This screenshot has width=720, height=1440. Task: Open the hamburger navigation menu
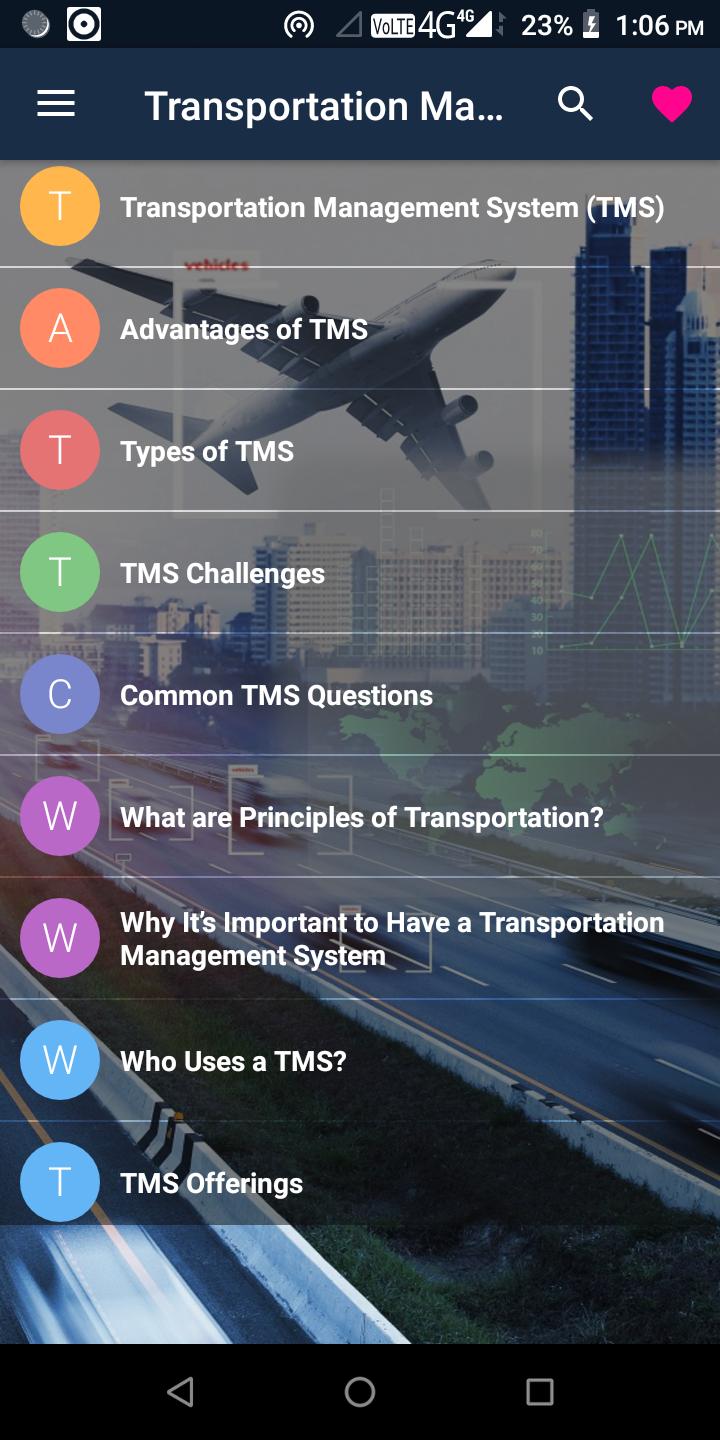pyautogui.click(x=56, y=104)
